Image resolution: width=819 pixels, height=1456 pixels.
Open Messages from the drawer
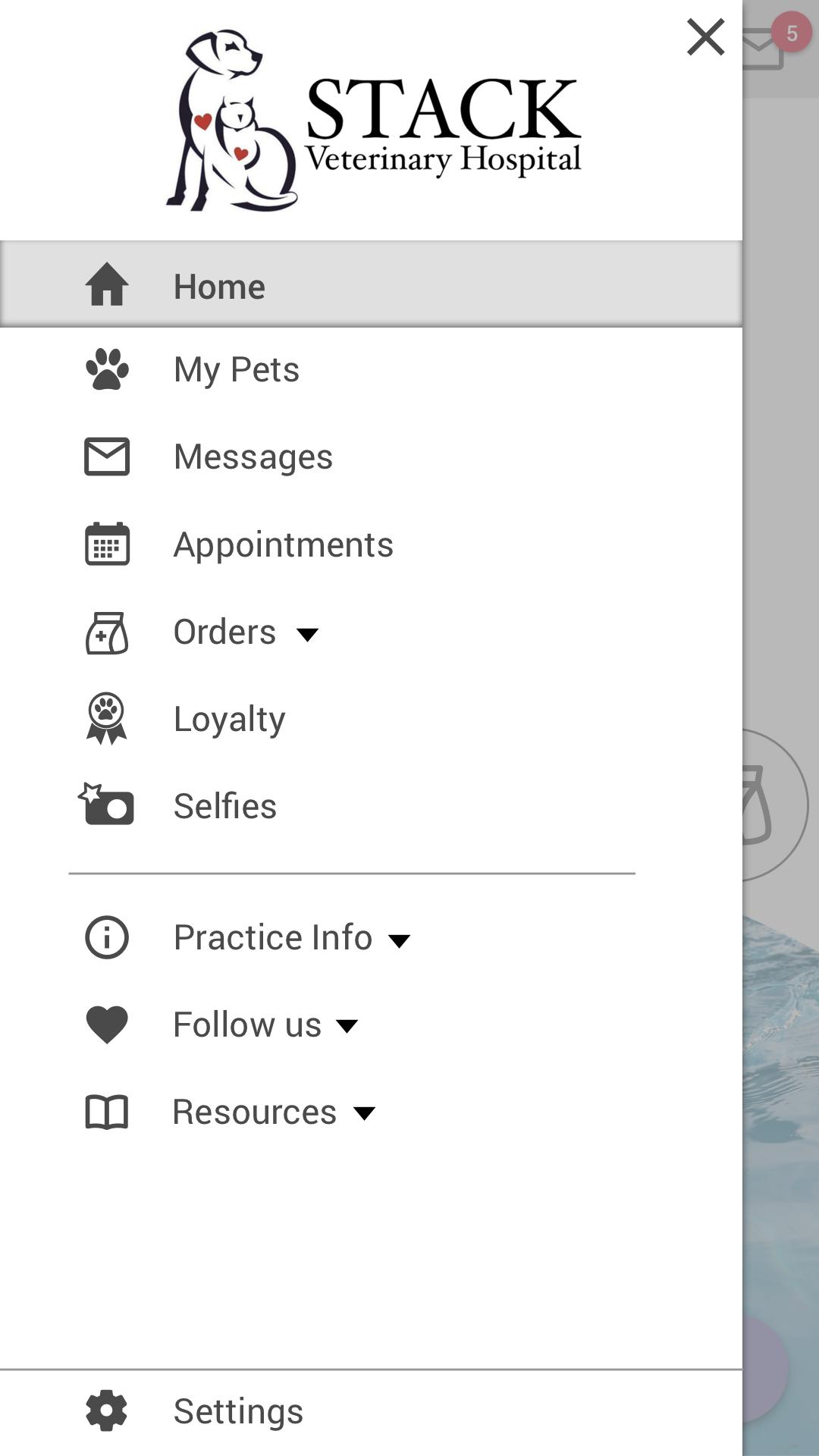tap(253, 457)
